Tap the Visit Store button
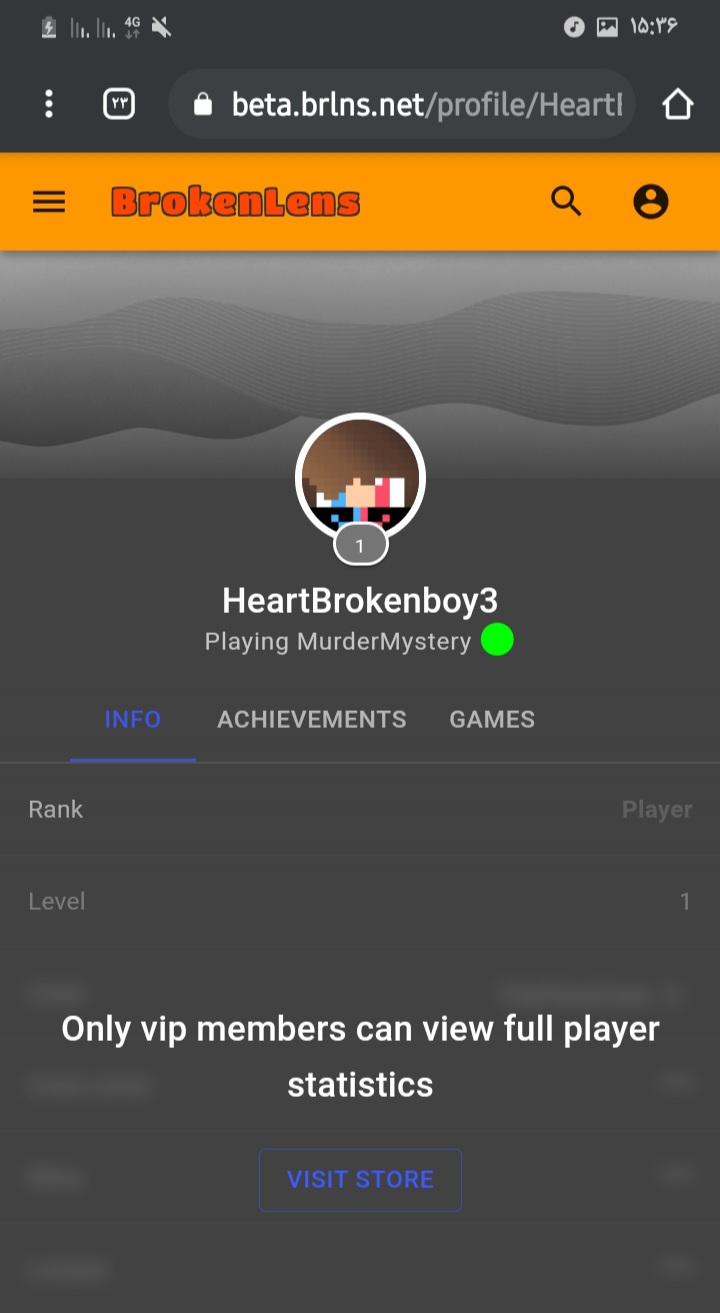720x1313 pixels. tap(360, 1180)
